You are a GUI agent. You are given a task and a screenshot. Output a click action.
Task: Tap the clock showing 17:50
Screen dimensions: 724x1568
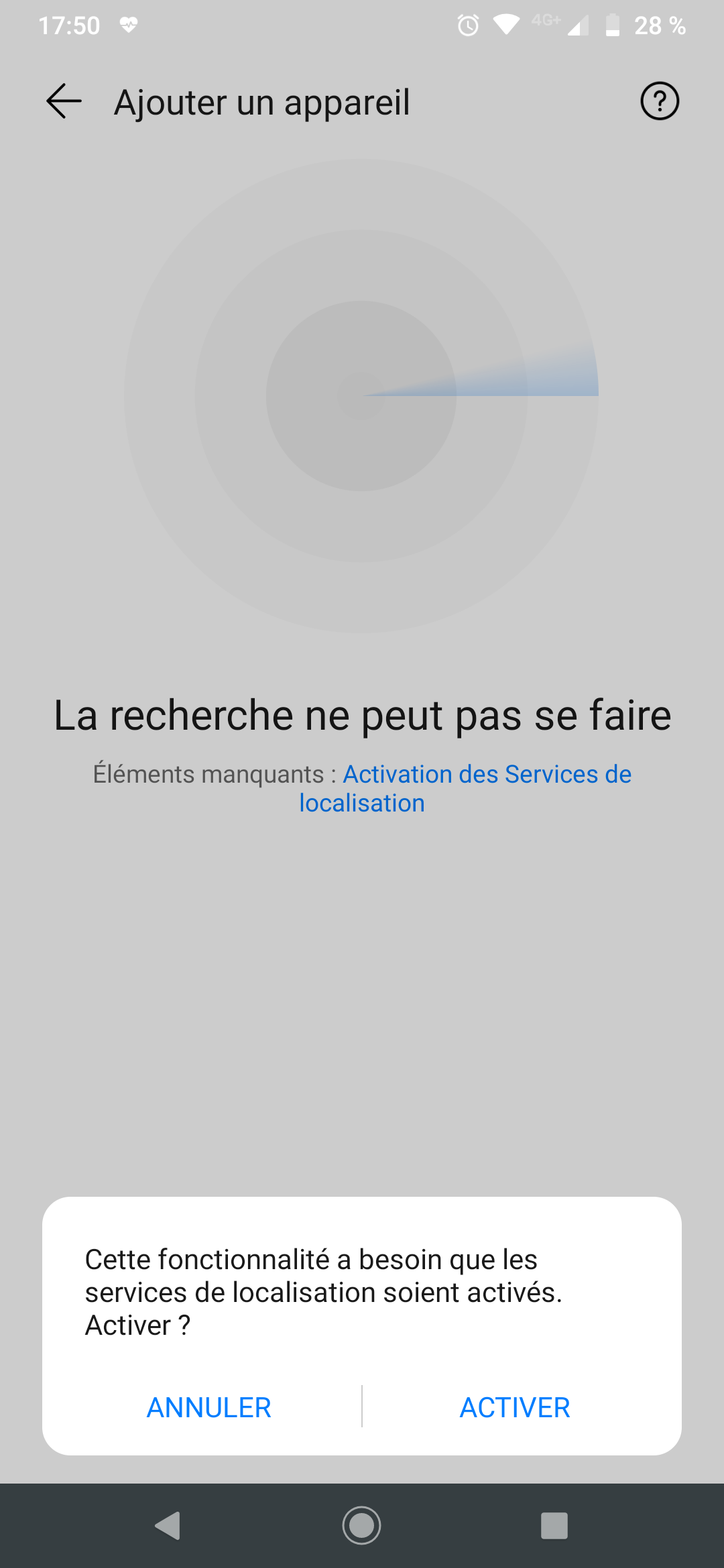click(x=69, y=24)
